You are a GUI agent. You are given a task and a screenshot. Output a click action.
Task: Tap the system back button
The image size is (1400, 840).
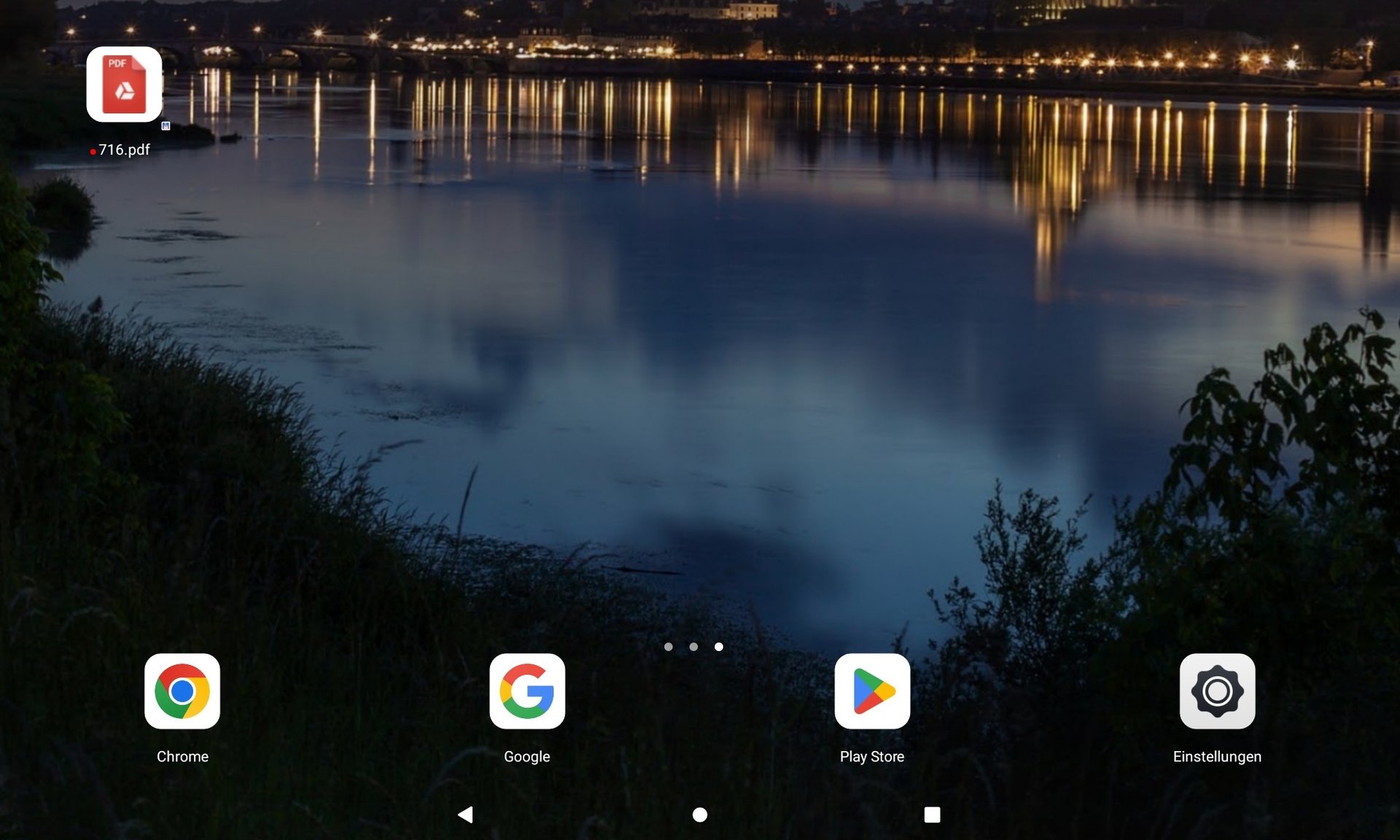click(466, 814)
